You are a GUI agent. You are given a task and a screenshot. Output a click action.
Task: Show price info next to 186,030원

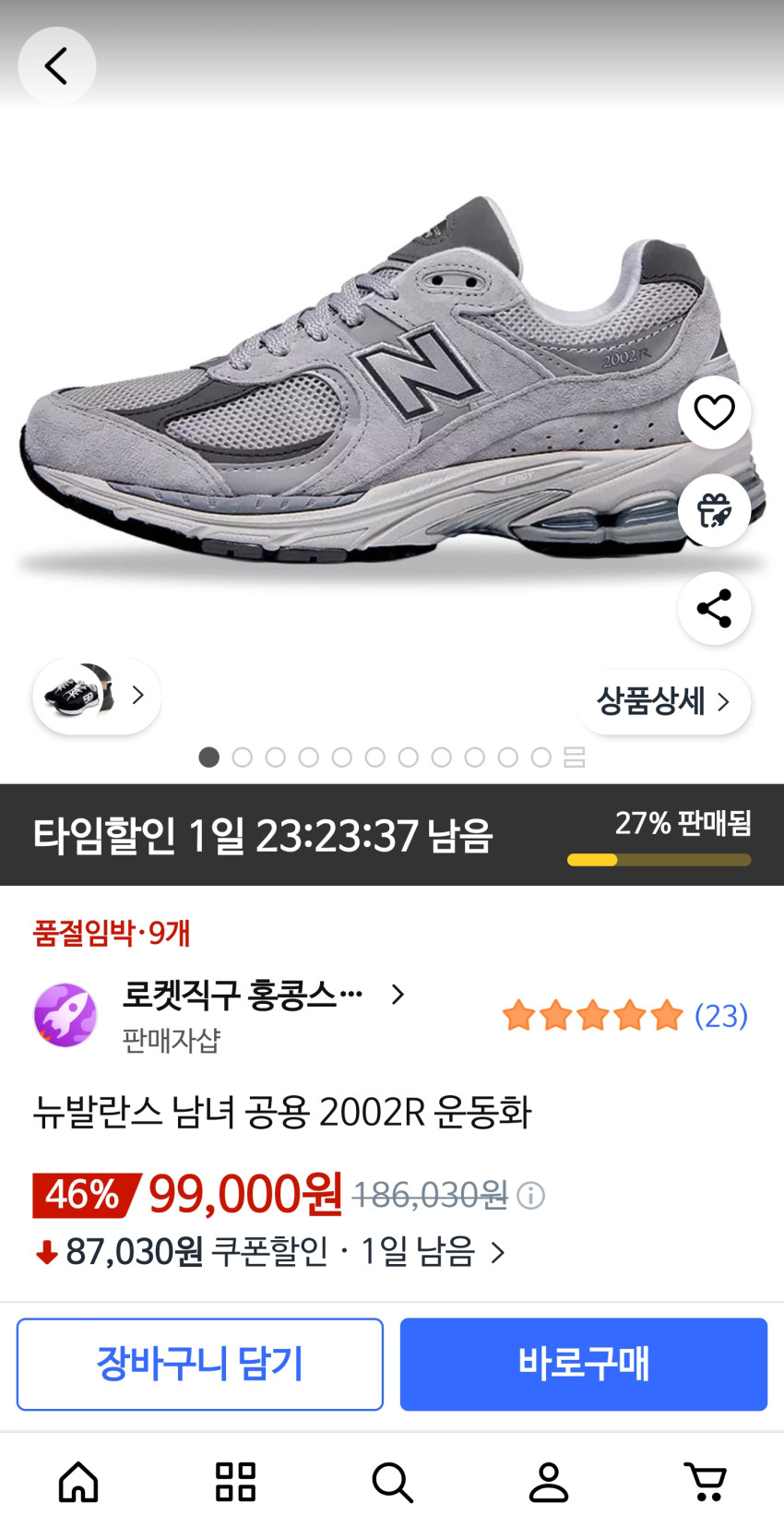tap(531, 1196)
